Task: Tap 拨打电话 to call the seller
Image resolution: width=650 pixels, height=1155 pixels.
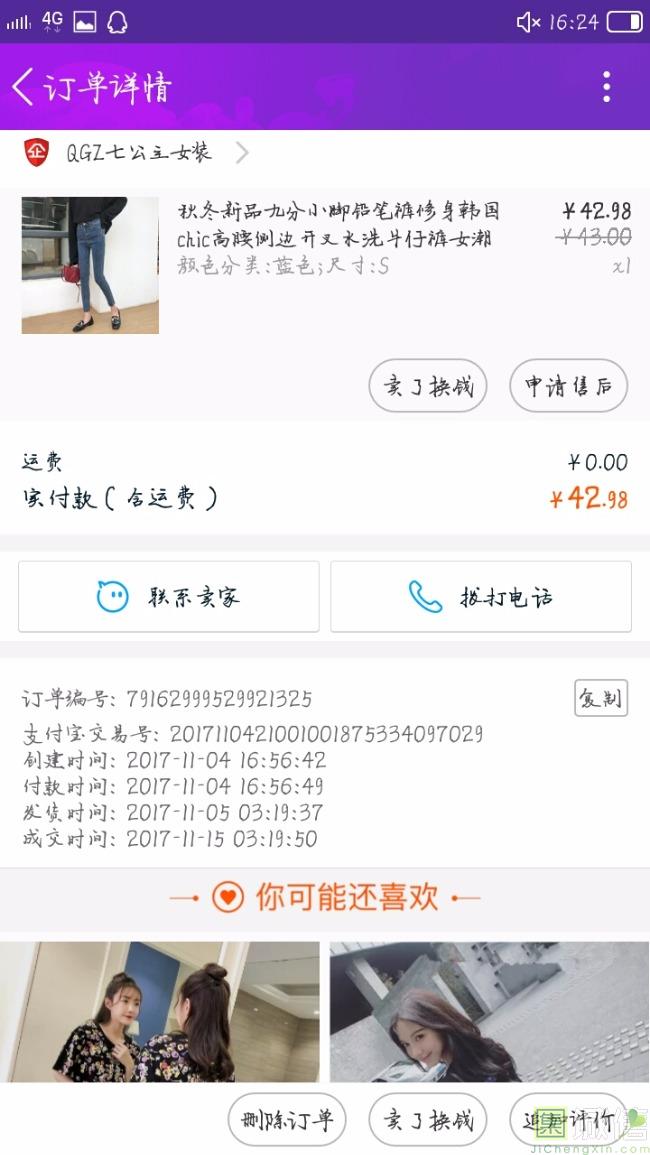Action: pyautogui.click(x=481, y=597)
